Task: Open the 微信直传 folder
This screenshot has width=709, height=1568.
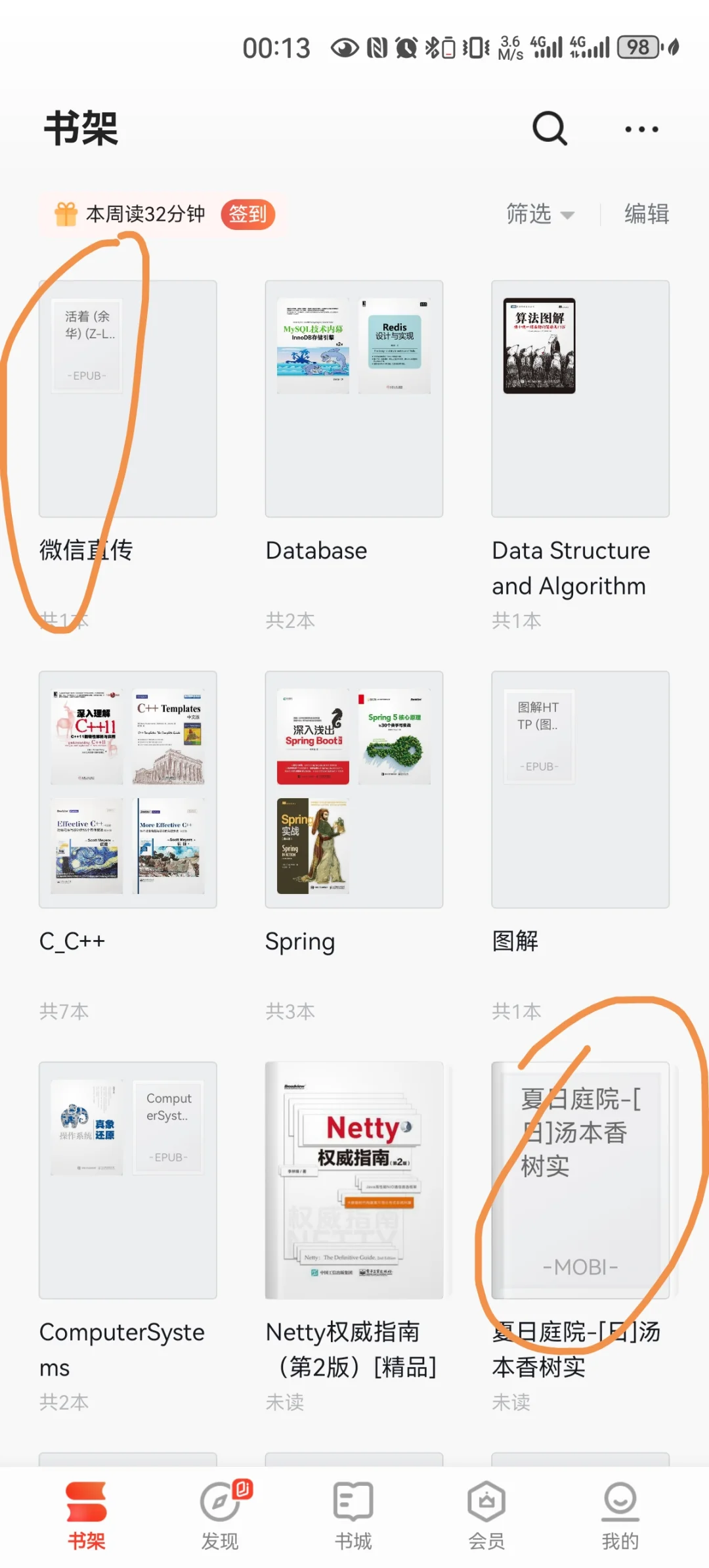Action: tap(128, 399)
